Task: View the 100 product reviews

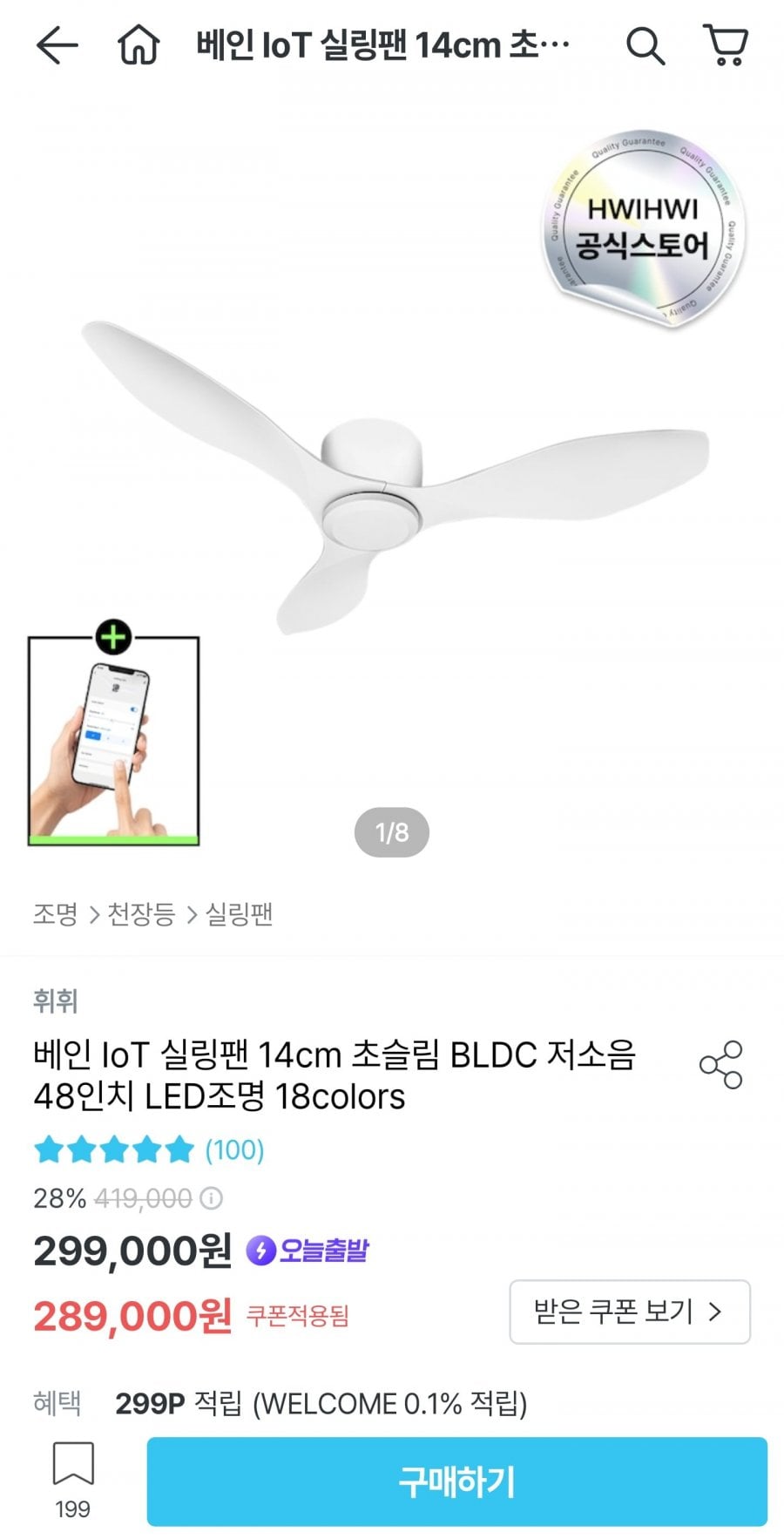Action: (233, 1149)
